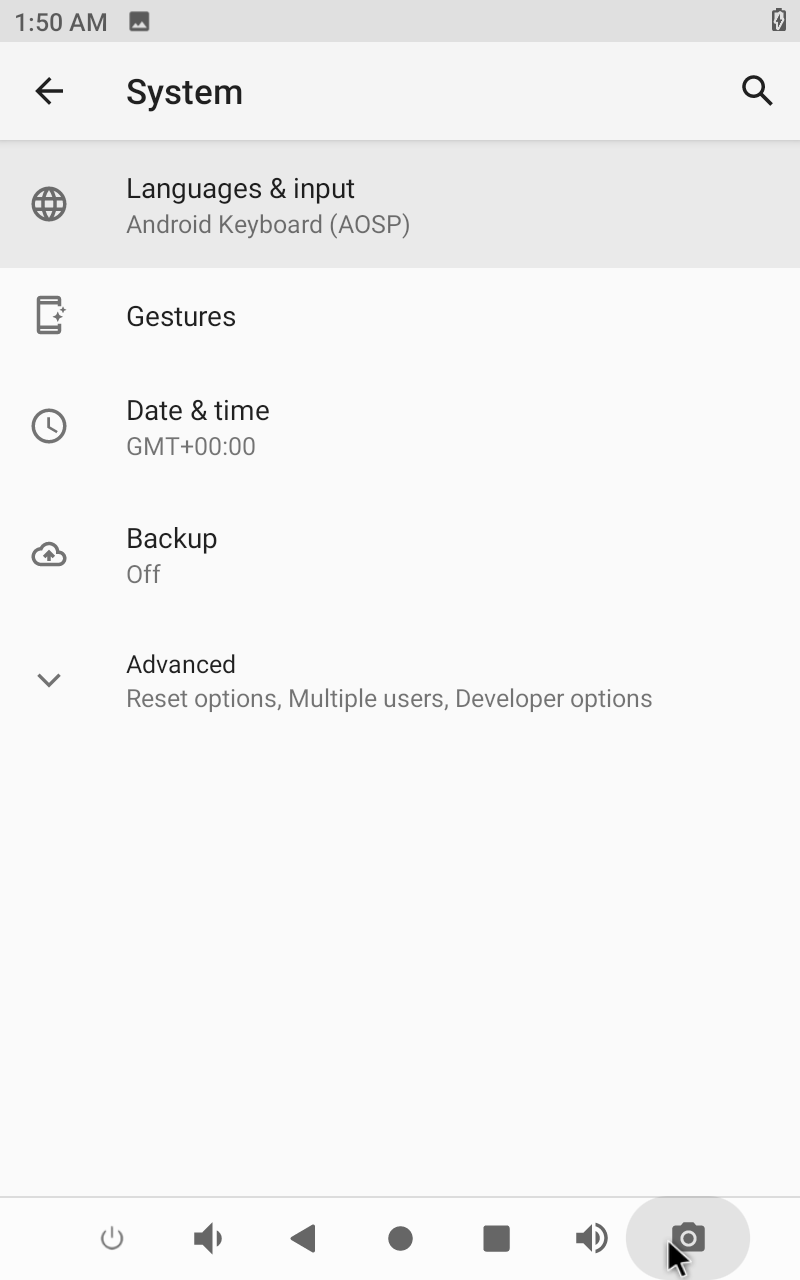Tap the volume up speaker icon

pos(592,1237)
